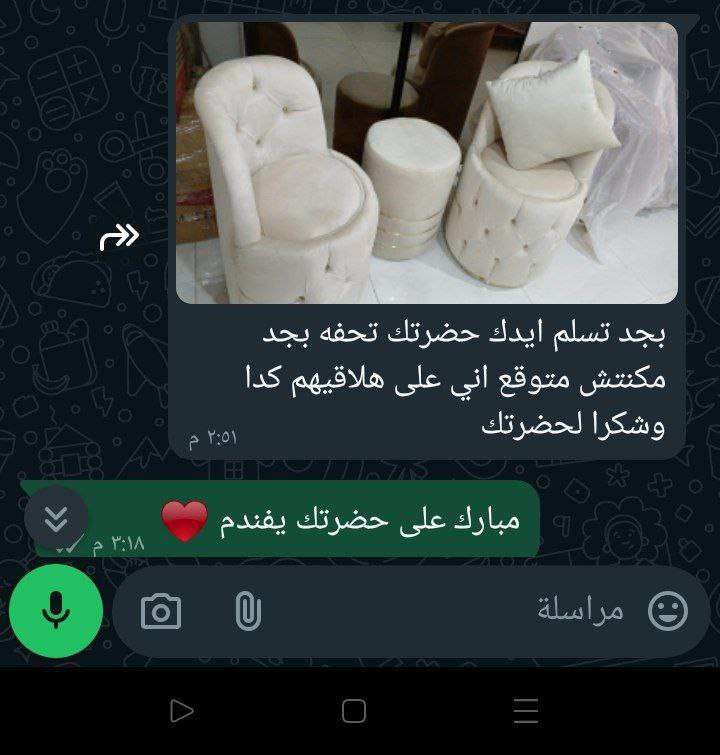The height and width of the screenshot is (755, 720).
Task: Open recent apps with the three-line button
Action: [x=526, y=711]
